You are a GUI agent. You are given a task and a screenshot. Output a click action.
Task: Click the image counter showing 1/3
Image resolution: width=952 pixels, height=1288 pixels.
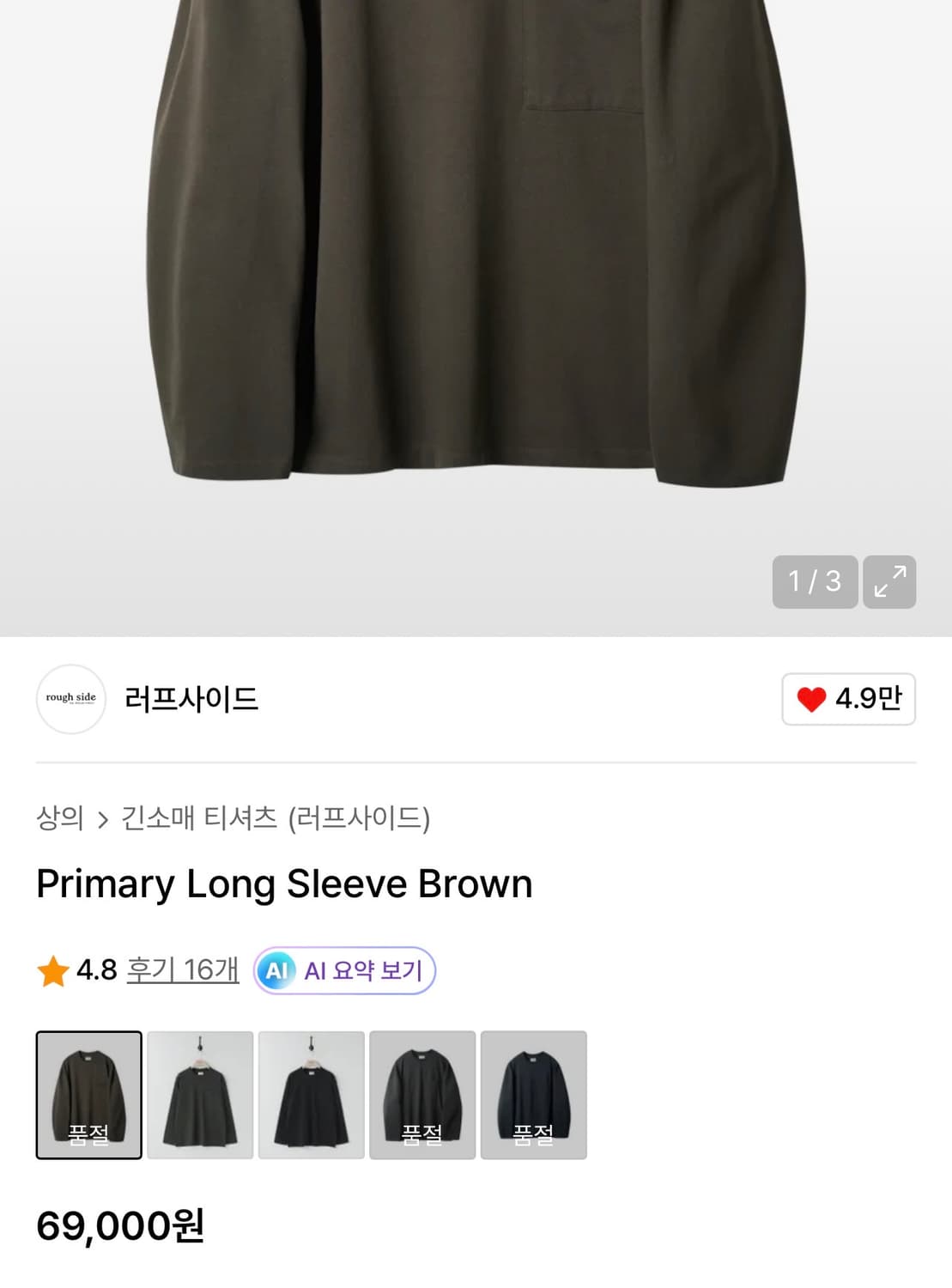point(814,582)
